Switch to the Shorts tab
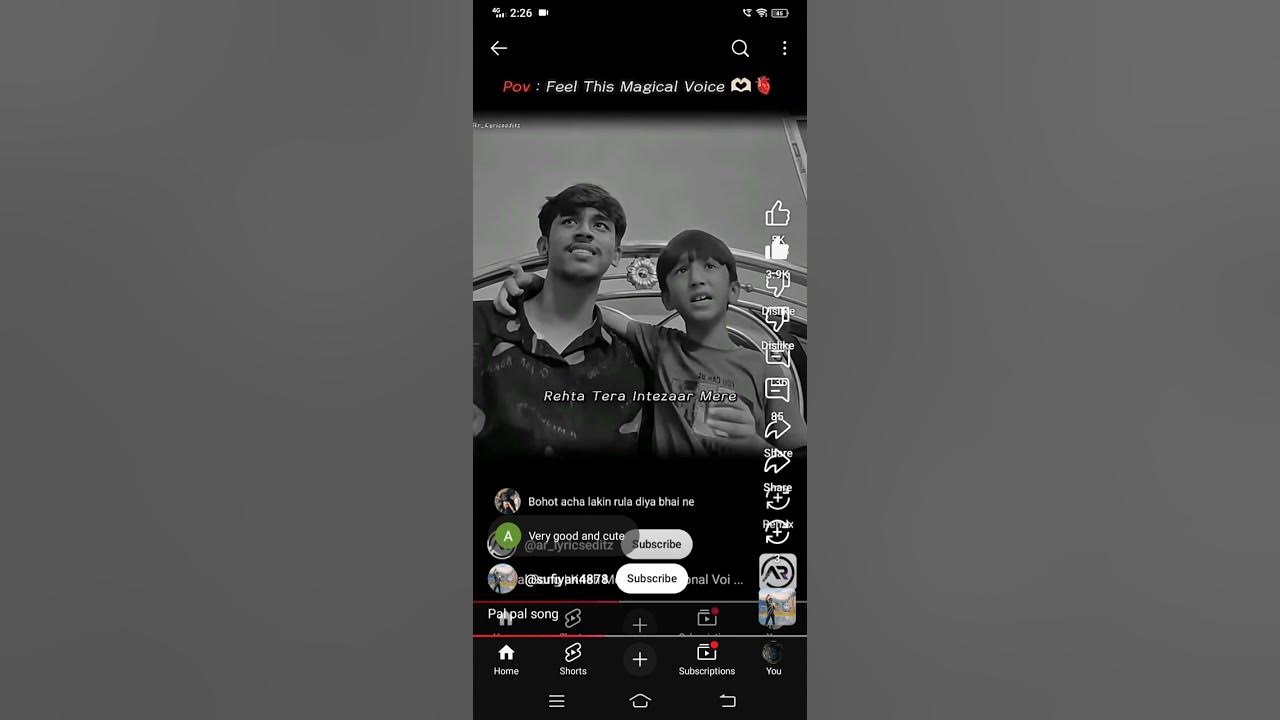Screen dimensions: 1280x720 coord(573,659)
